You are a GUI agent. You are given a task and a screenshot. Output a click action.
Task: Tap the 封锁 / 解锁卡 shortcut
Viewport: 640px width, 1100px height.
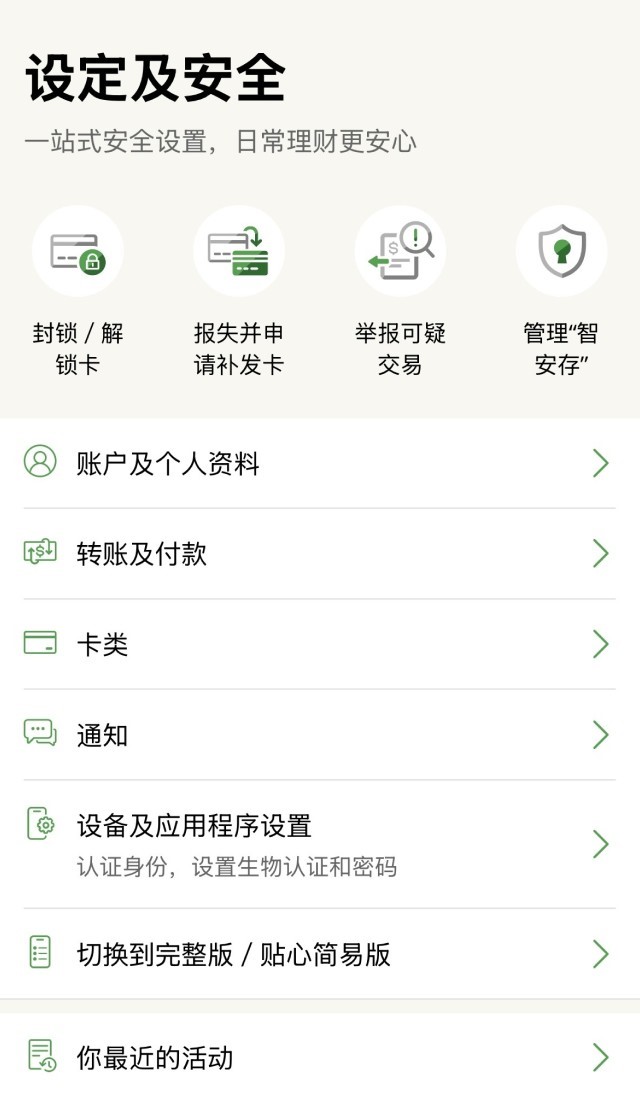(x=78, y=252)
